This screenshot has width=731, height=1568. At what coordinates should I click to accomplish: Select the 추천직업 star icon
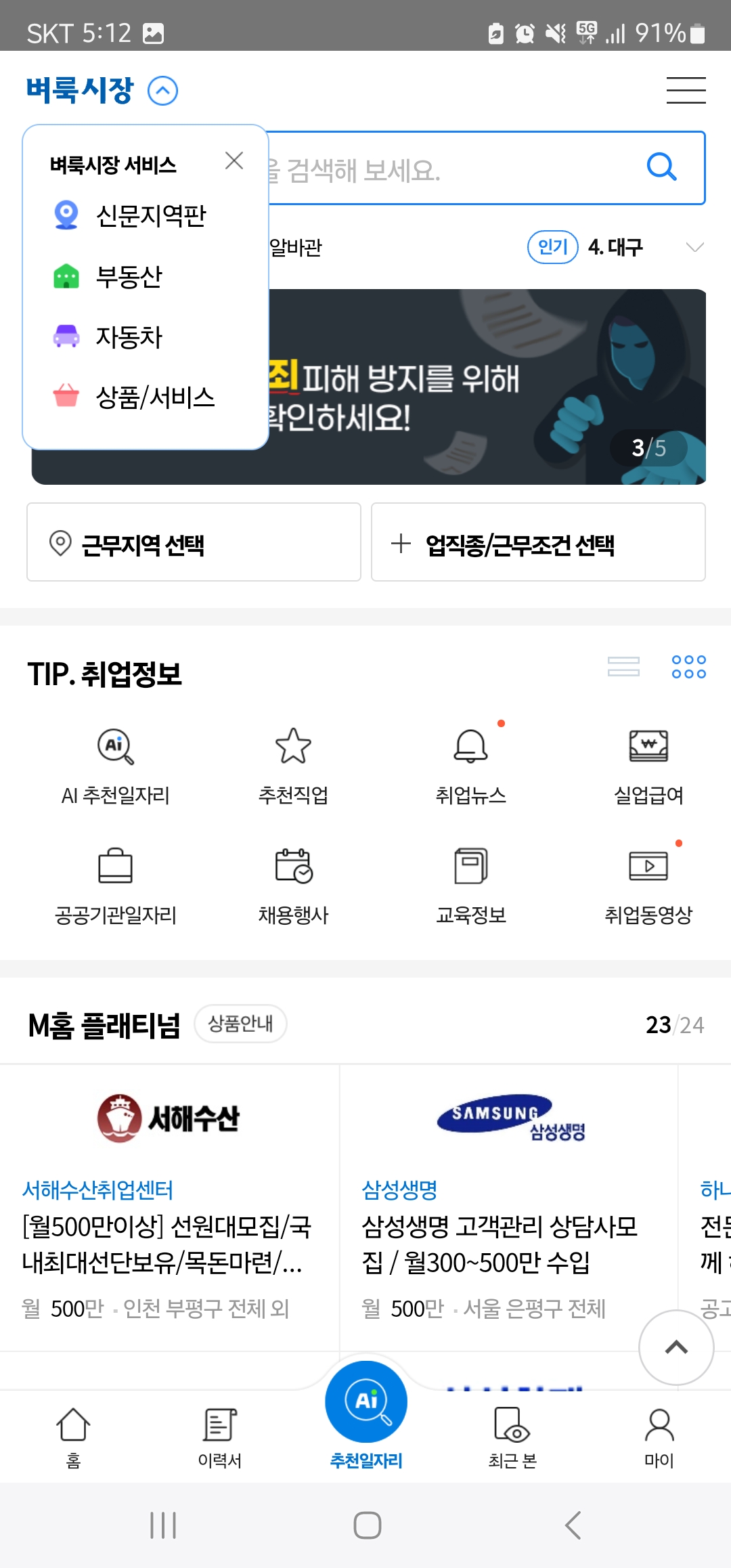coord(293,747)
